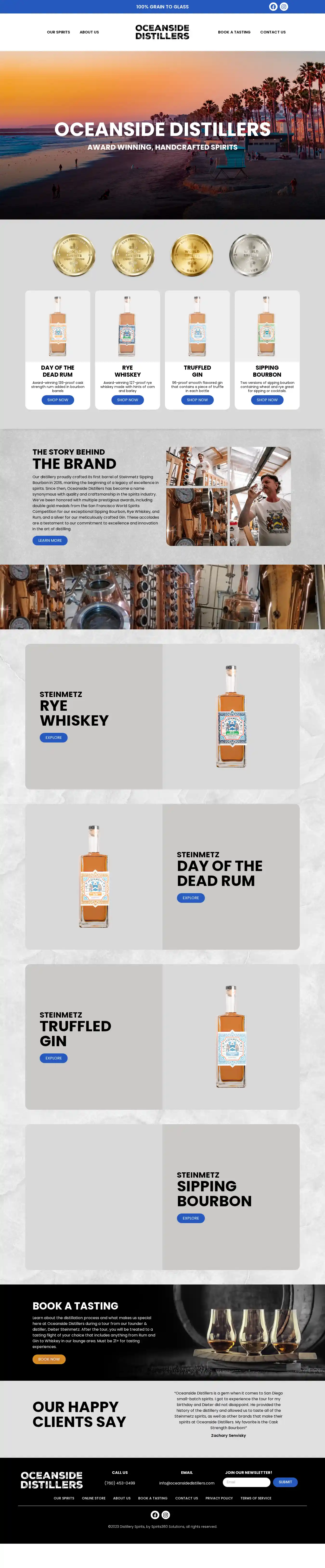This screenshot has width=325, height=1568.
Task: Shop now for Day of the Dead Rum
Action: [58, 400]
